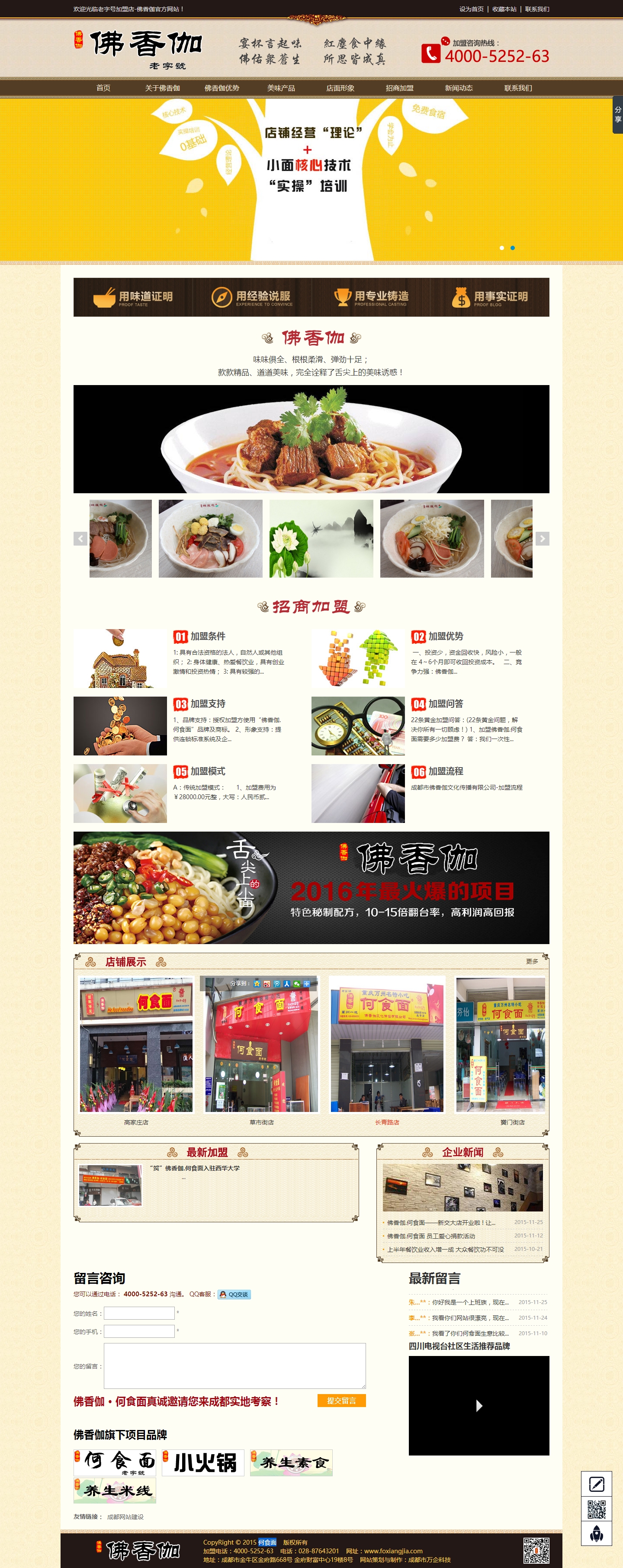Open the 长寿路店 store photo
623x1568 pixels.
click(387, 1044)
